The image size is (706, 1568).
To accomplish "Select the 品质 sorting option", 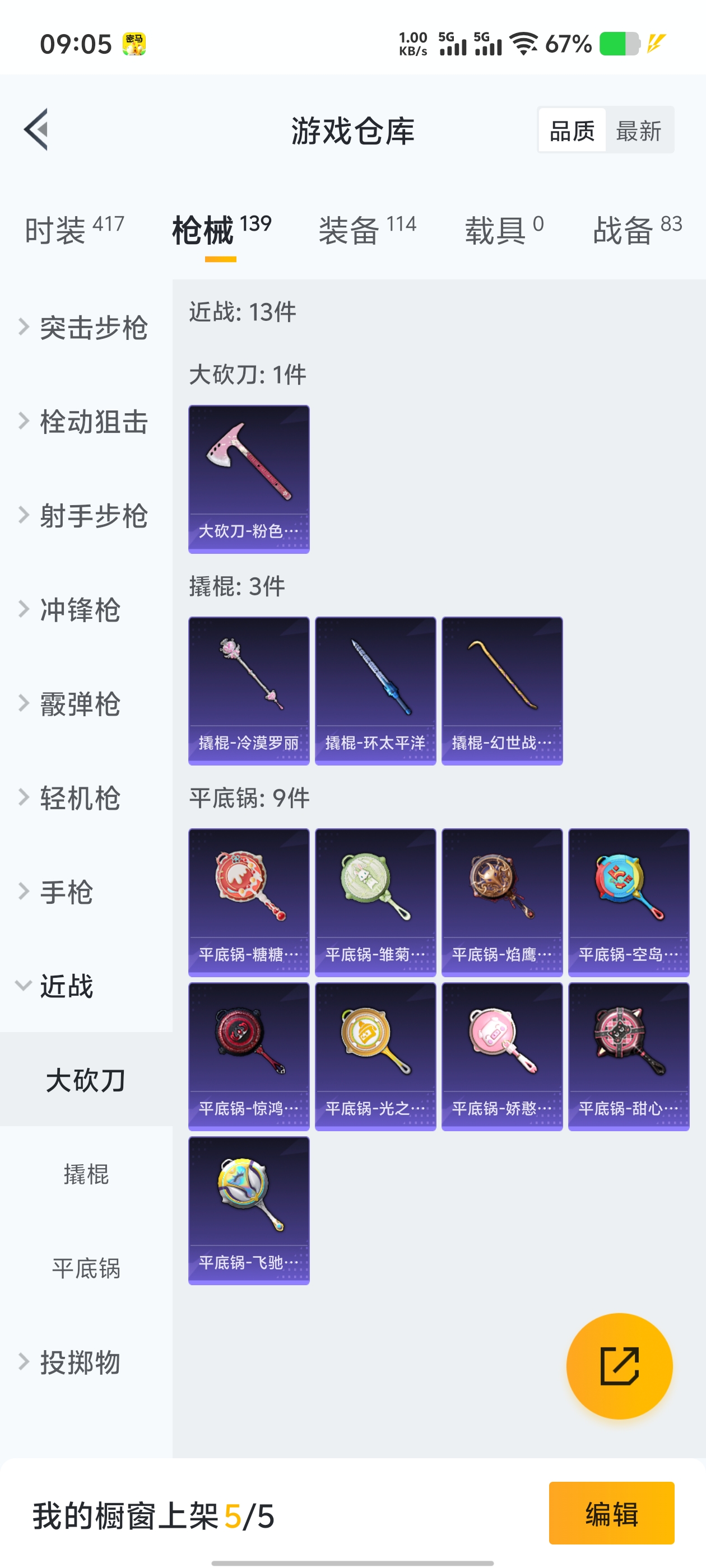I will coord(572,130).
